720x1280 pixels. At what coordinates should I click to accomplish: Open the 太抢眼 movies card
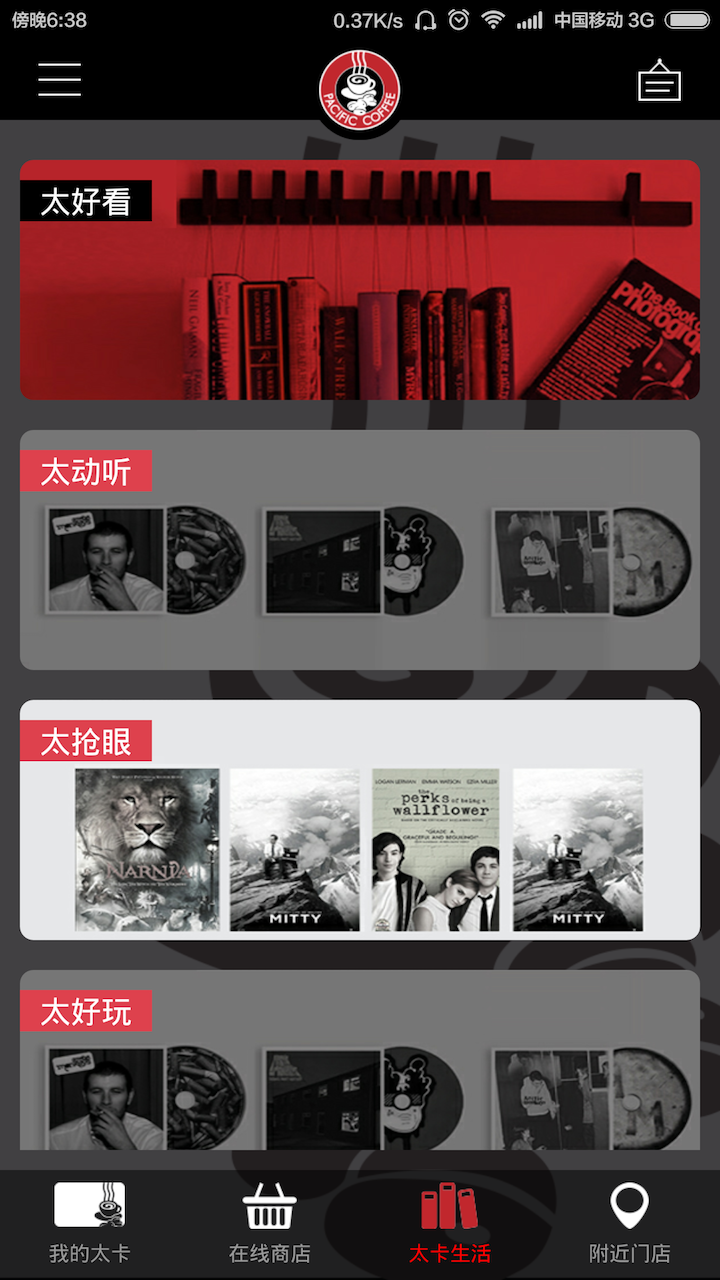(360, 820)
